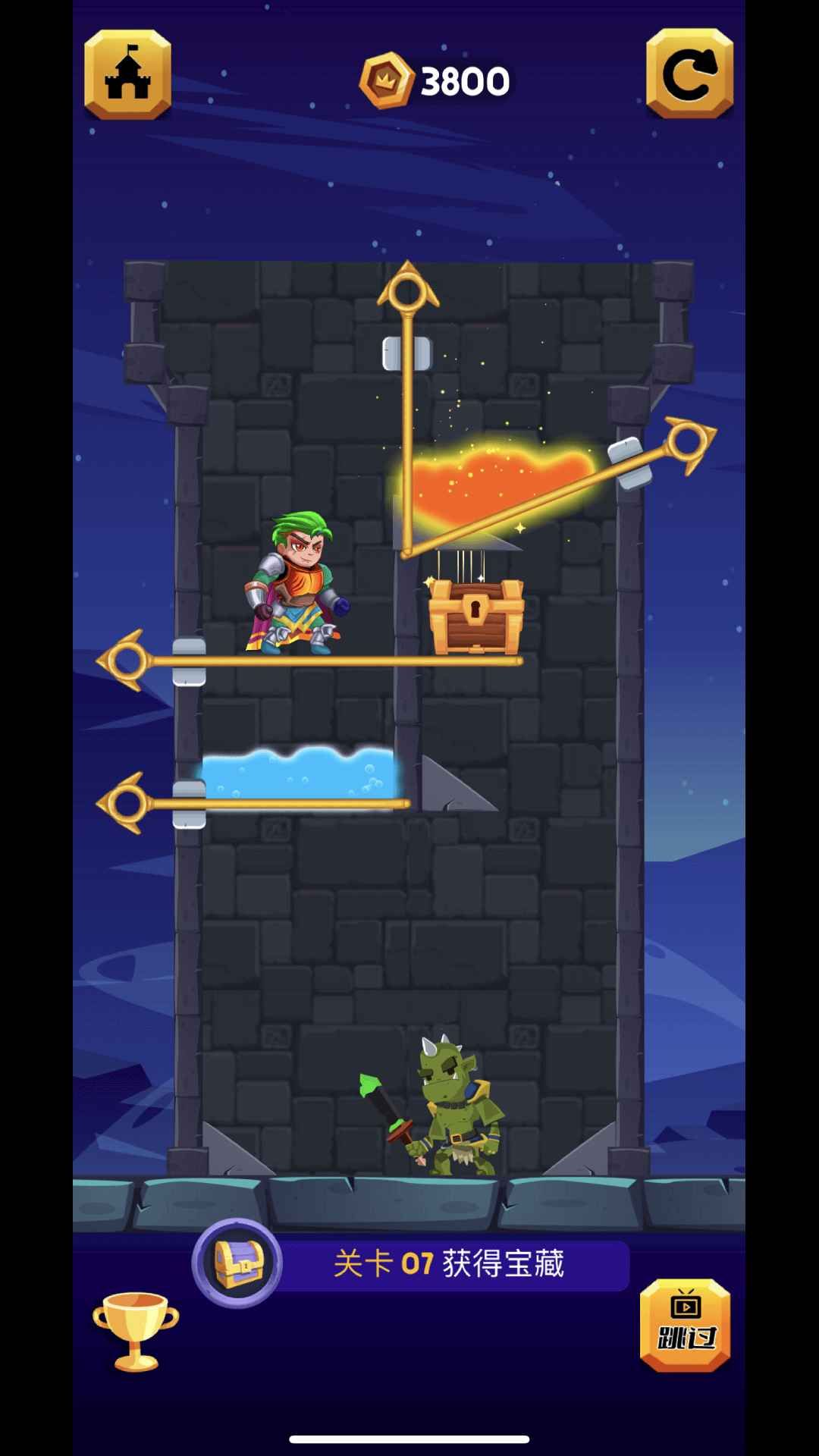The height and width of the screenshot is (1456, 819).
Task: Open the trophy achievements
Action: 135,1331
